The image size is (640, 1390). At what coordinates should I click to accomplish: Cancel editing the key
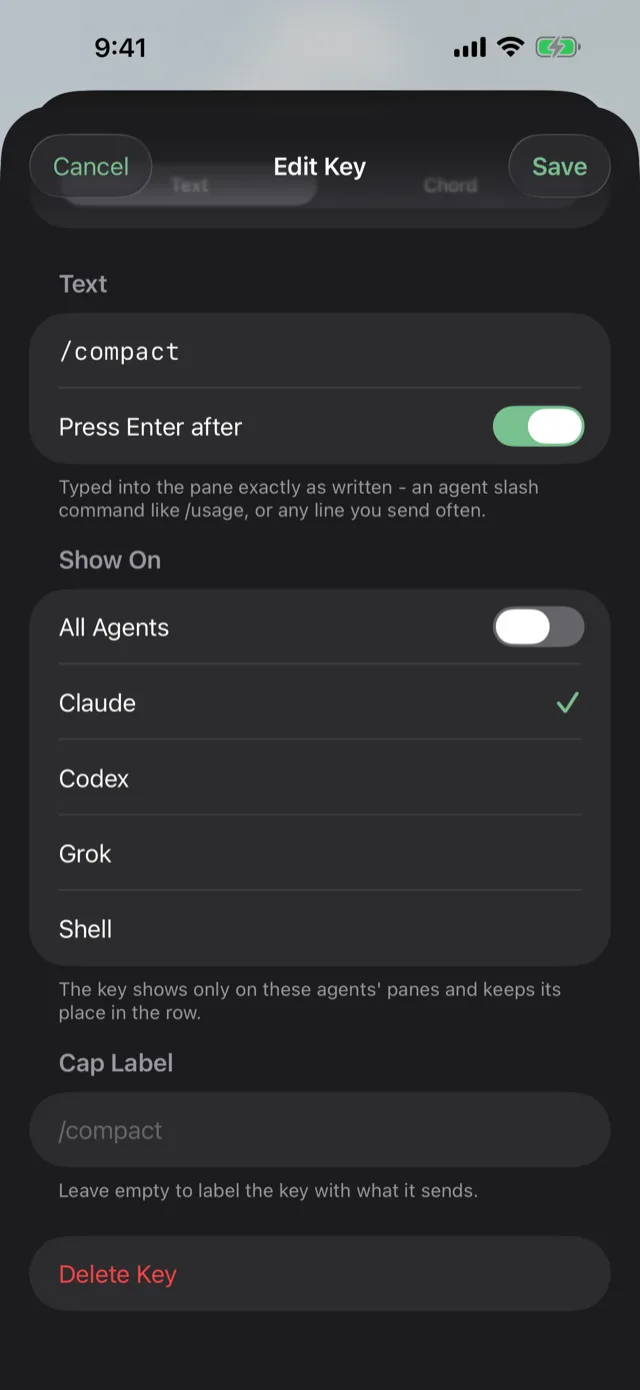tap(91, 166)
